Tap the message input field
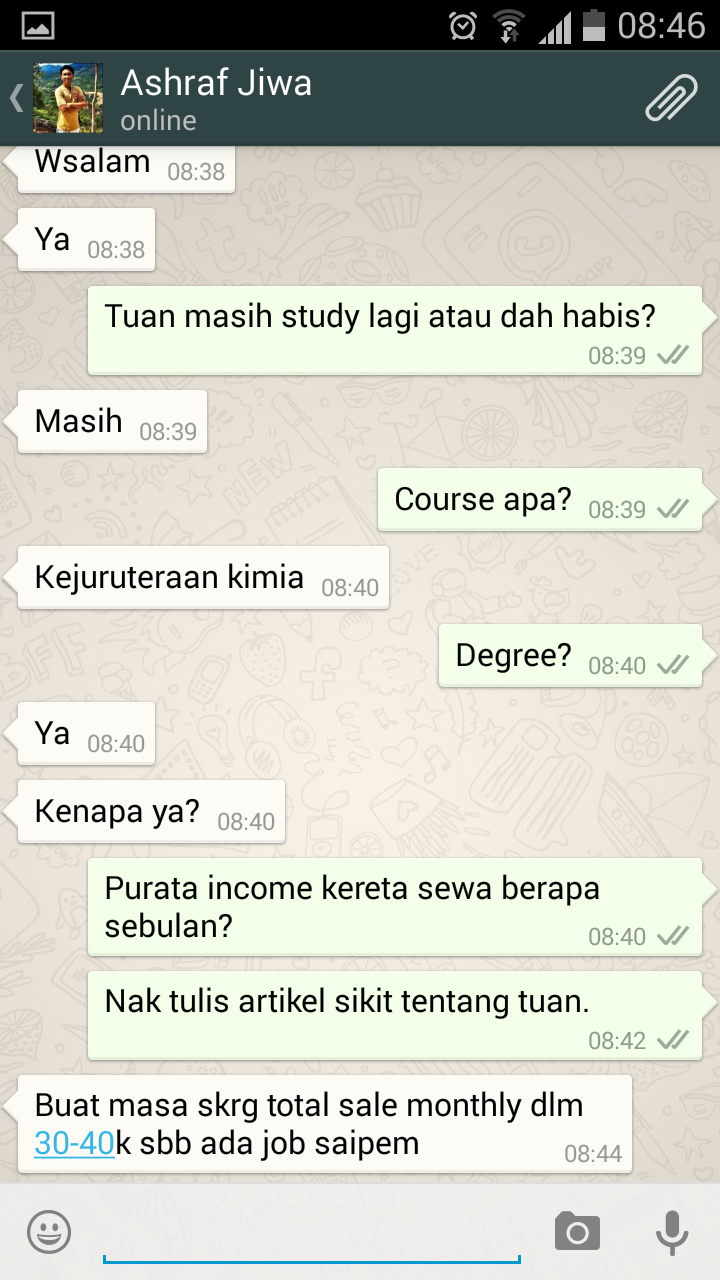Viewport: 720px width, 1280px height. click(312, 1233)
